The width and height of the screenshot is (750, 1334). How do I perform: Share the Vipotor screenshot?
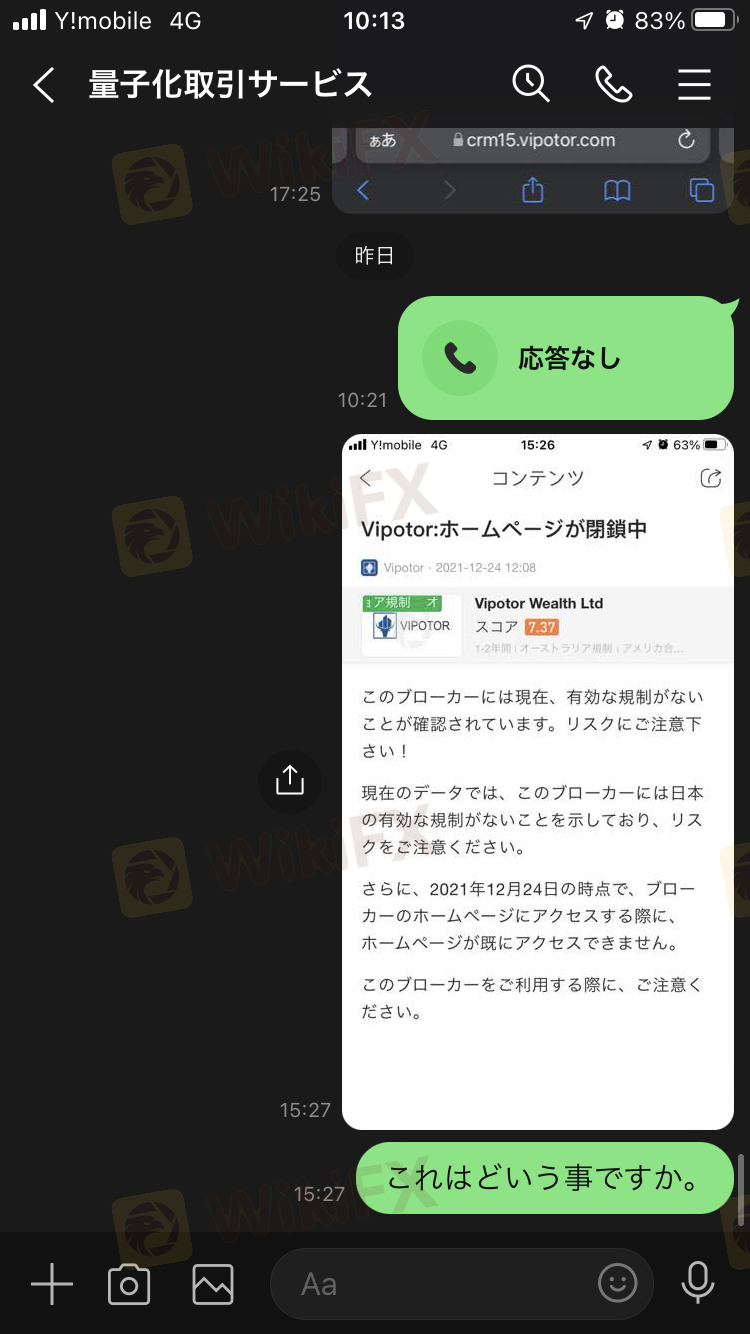pyautogui.click(x=290, y=780)
